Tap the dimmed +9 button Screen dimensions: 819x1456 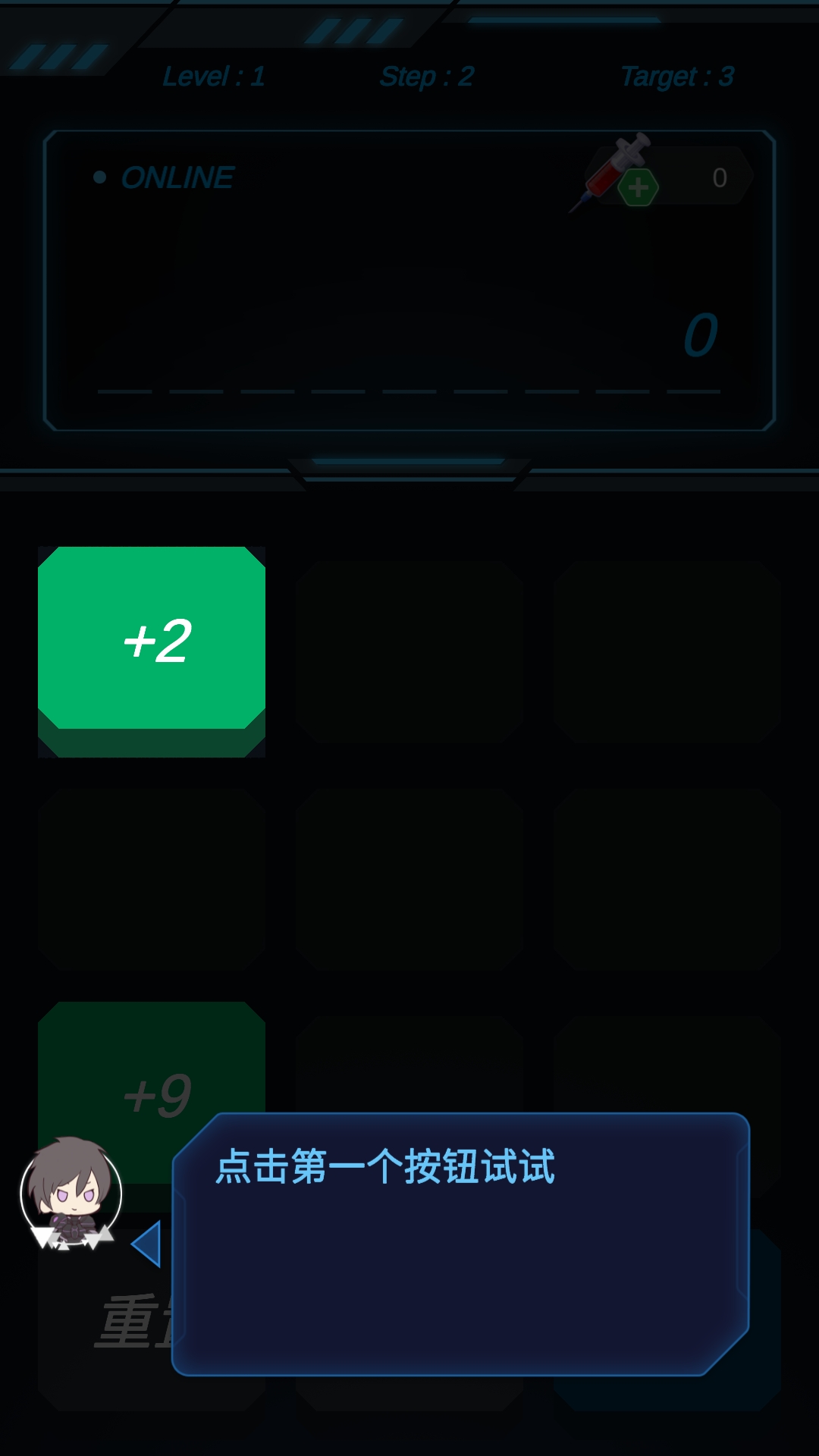point(152,1069)
